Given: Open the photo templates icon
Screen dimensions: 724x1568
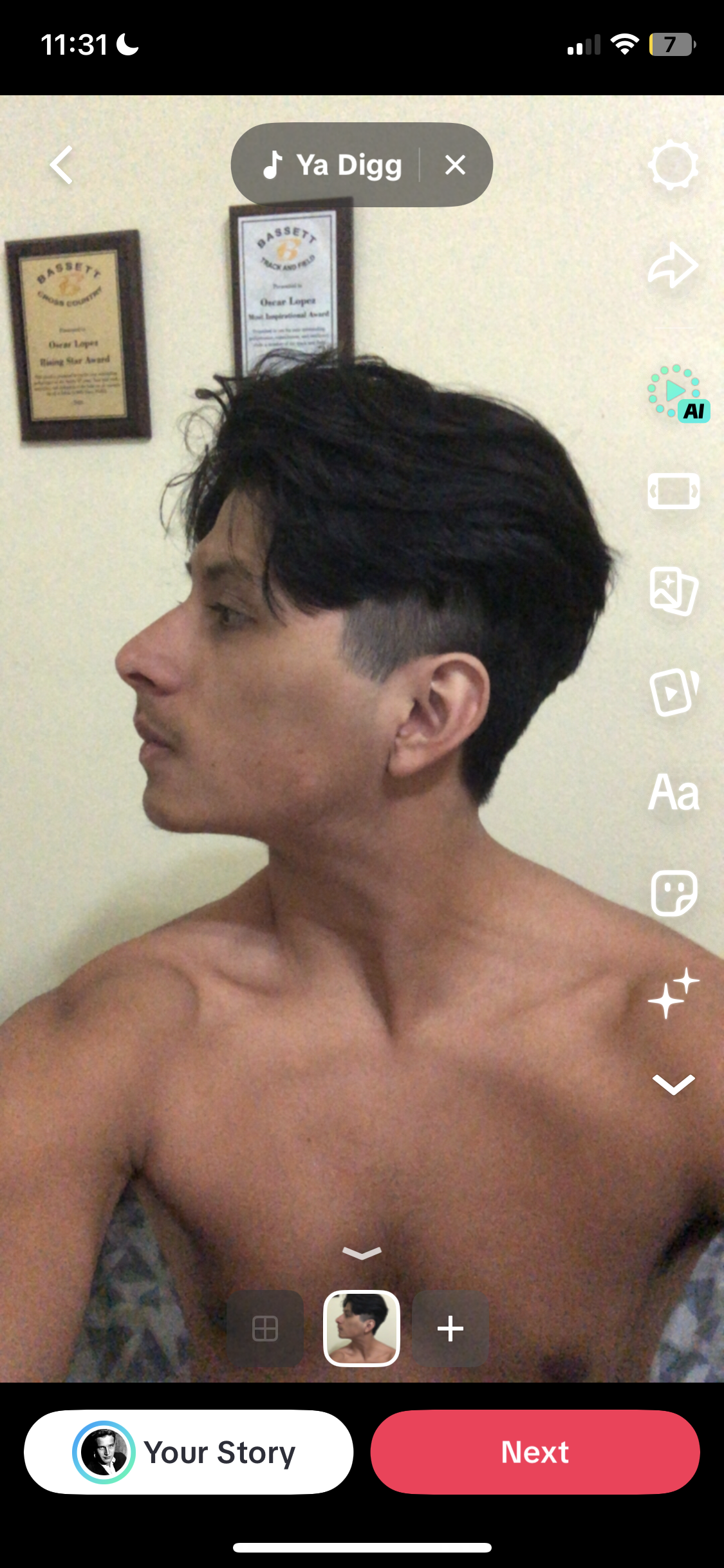Looking at the screenshot, I should click(673, 591).
